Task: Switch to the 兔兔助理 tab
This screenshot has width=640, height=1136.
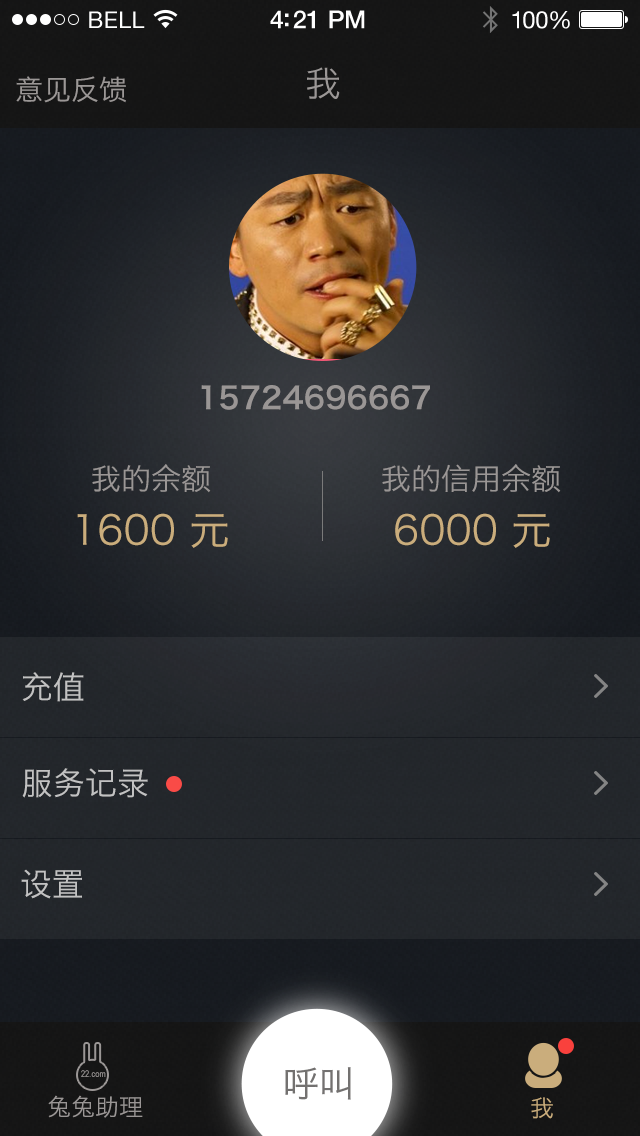Action: 95,1080
